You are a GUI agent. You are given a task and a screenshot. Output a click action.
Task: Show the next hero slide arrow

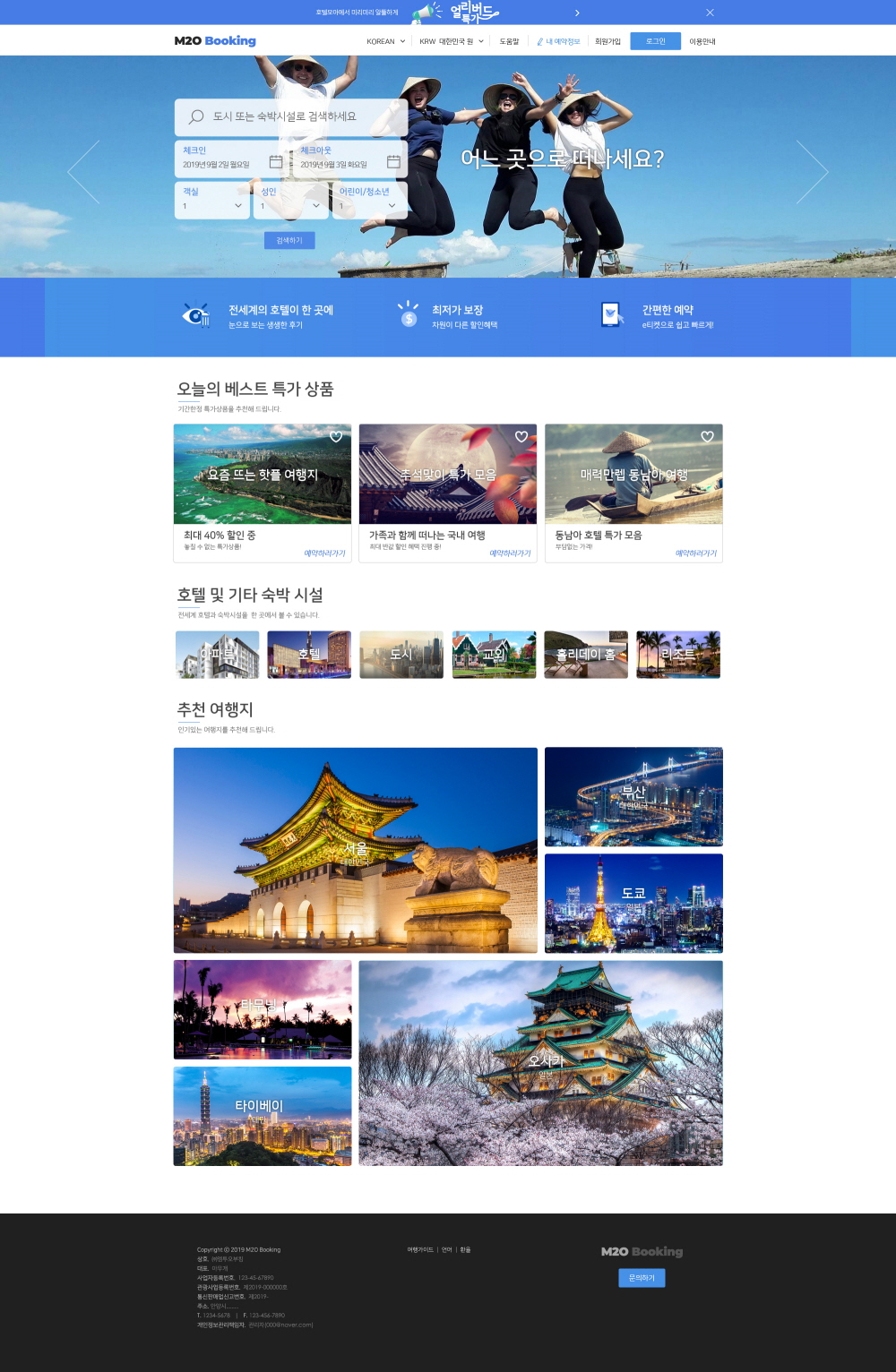[812, 171]
